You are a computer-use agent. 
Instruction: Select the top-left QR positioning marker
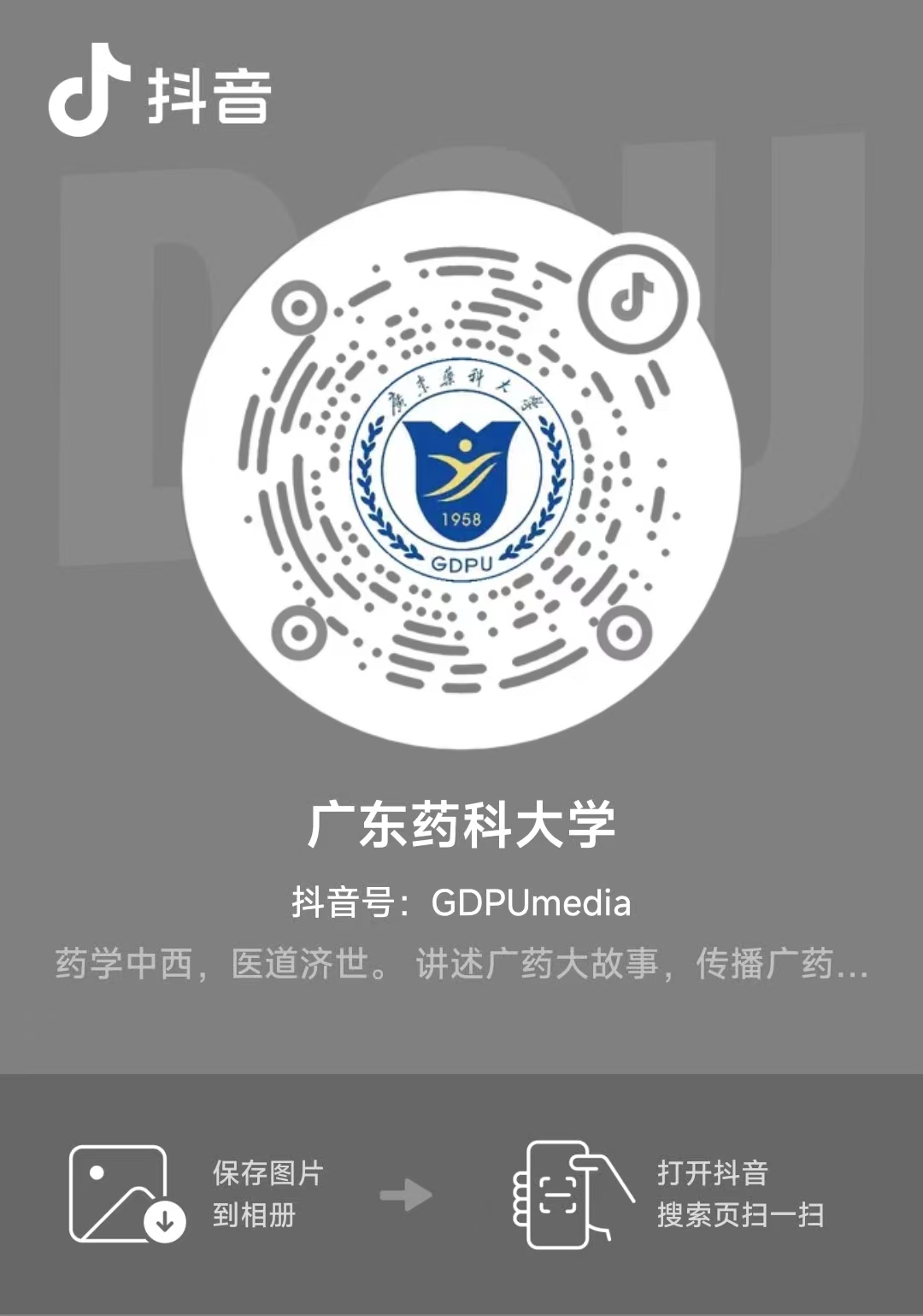[299, 309]
